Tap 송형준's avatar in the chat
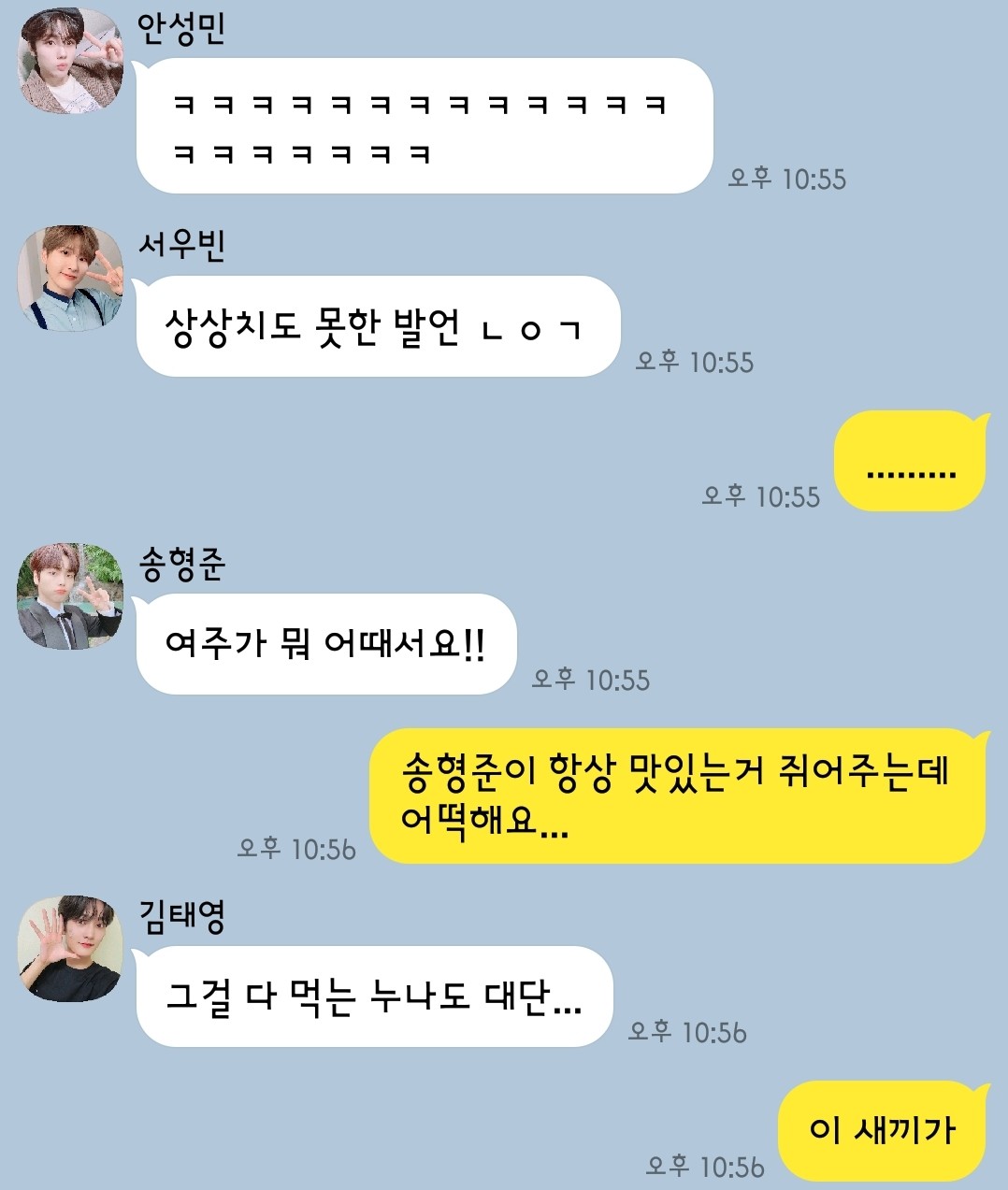The width and height of the screenshot is (1008, 1190). pyautogui.click(x=70, y=596)
